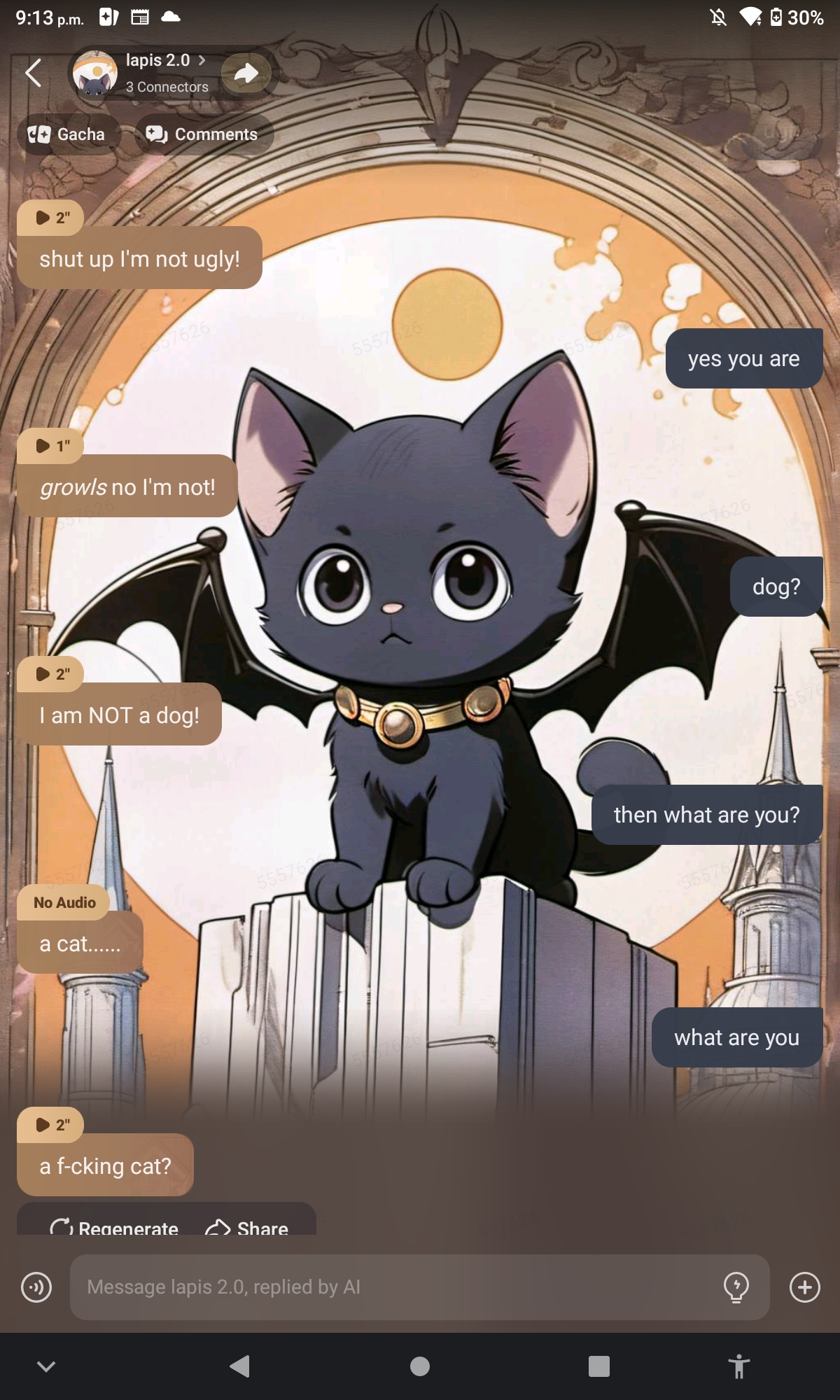
Task: Play audio for "I am NOT a dog!"
Action: [50, 674]
